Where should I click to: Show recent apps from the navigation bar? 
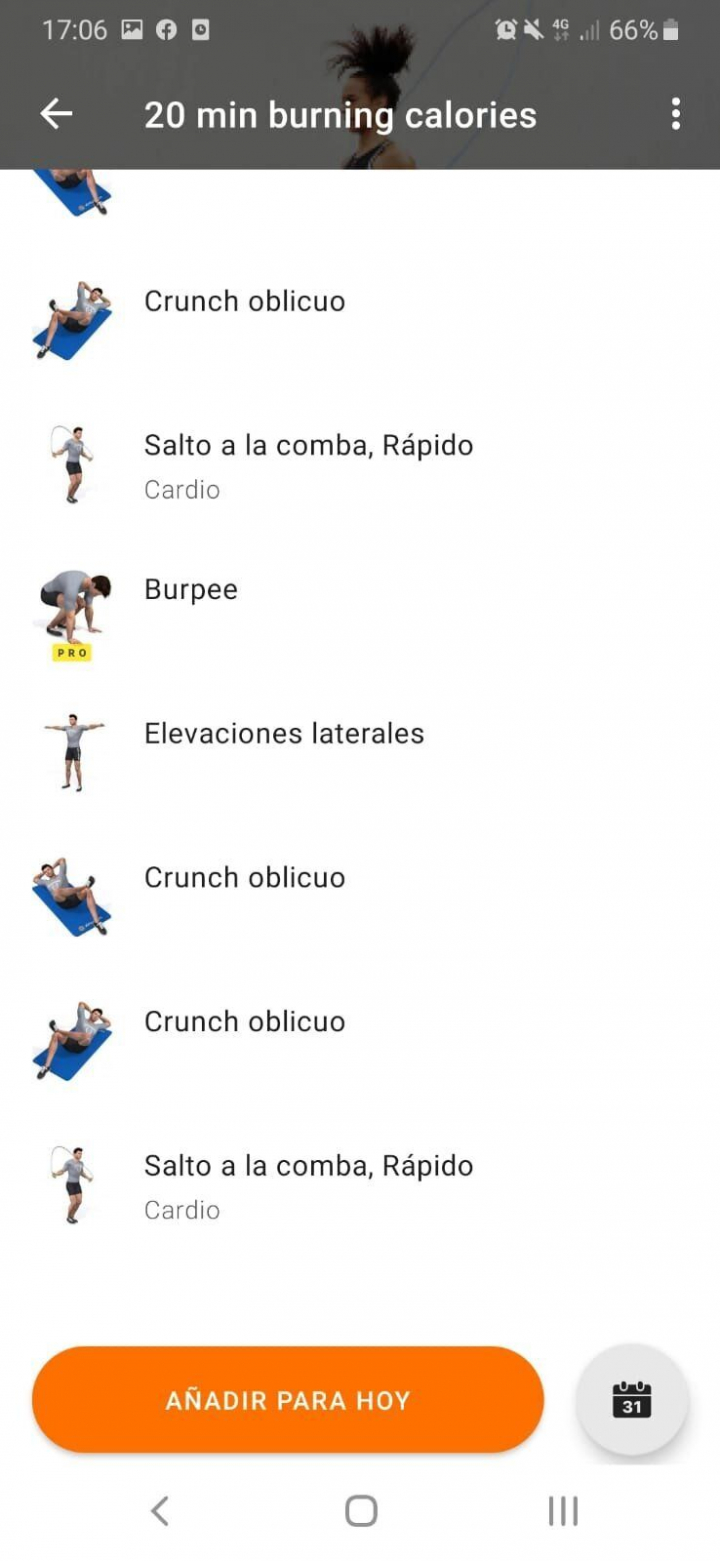[x=563, y=1511]
